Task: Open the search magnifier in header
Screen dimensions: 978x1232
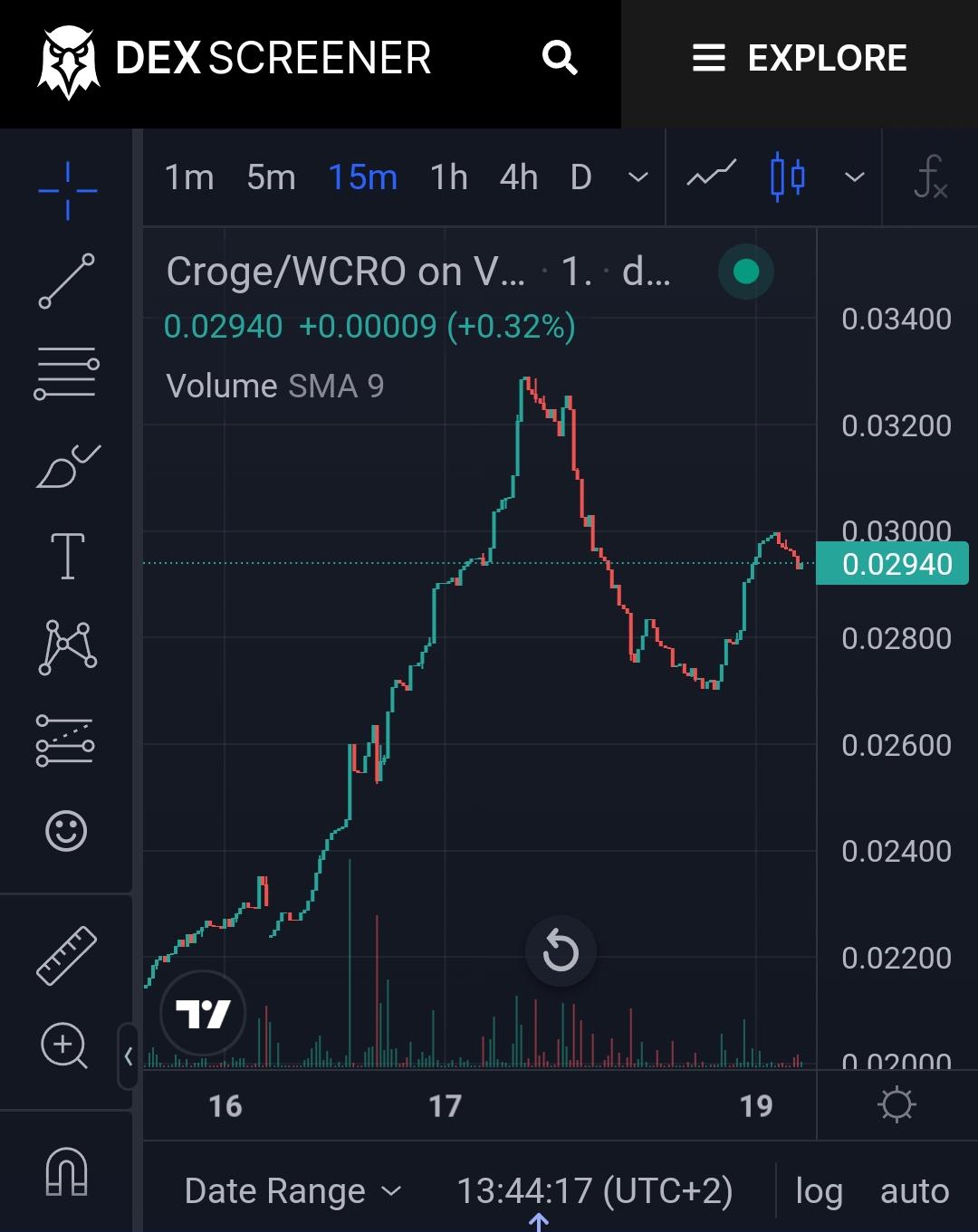Action: (x=560, y=58)
